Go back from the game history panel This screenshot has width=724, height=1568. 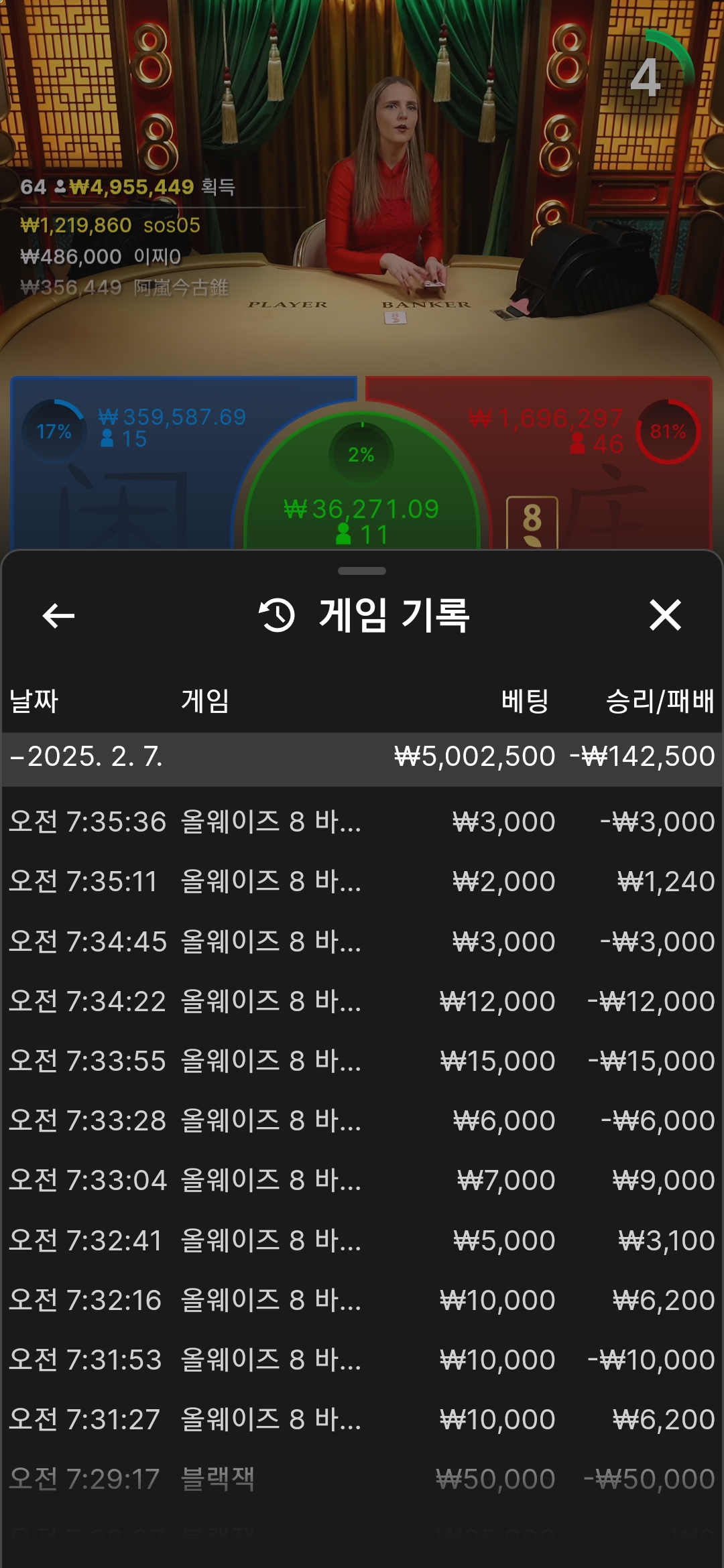[x=58, y=616]
